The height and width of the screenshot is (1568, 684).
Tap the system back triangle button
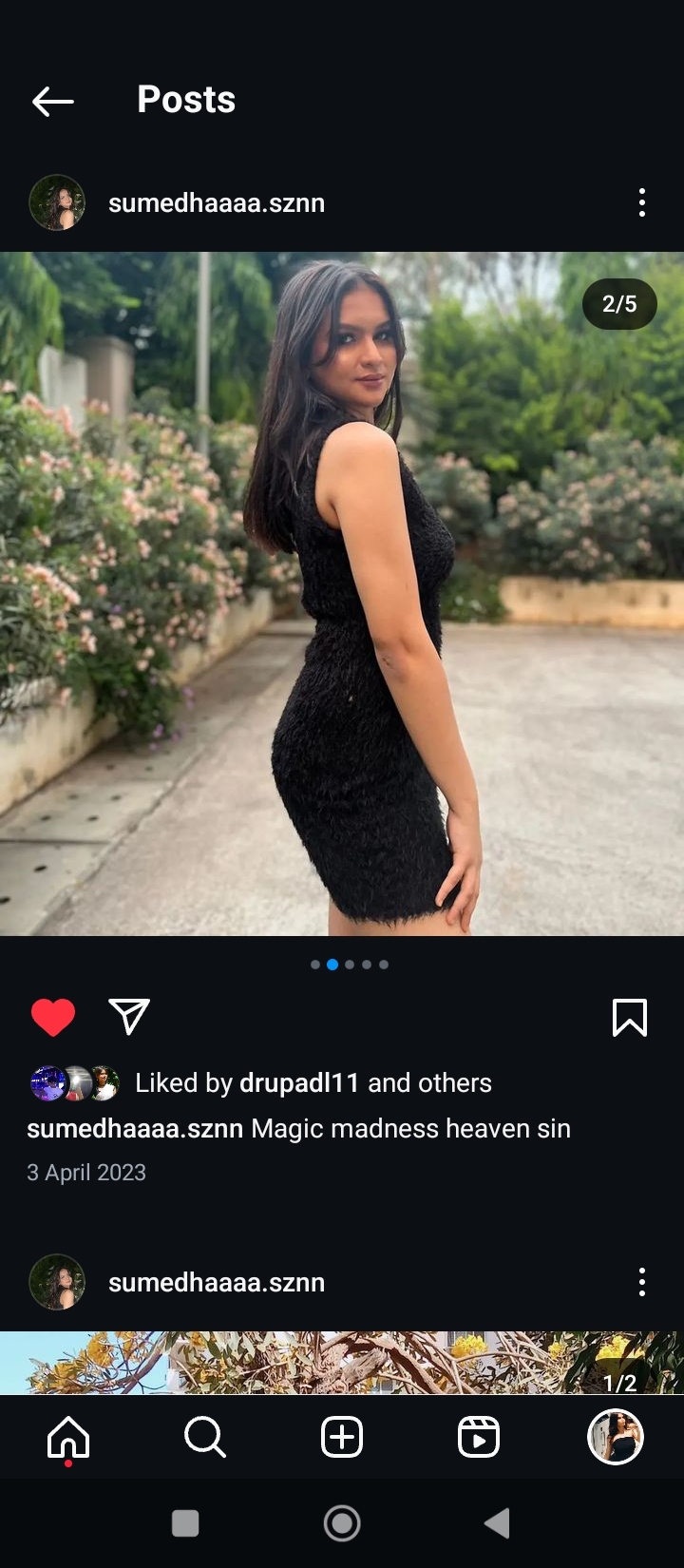(x=498, y=1523)
